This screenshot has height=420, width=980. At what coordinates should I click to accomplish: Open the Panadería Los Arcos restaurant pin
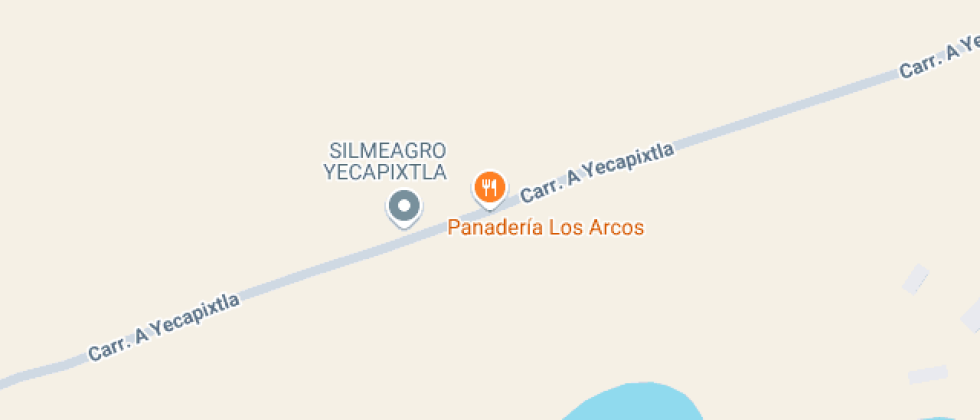[489, 189]
